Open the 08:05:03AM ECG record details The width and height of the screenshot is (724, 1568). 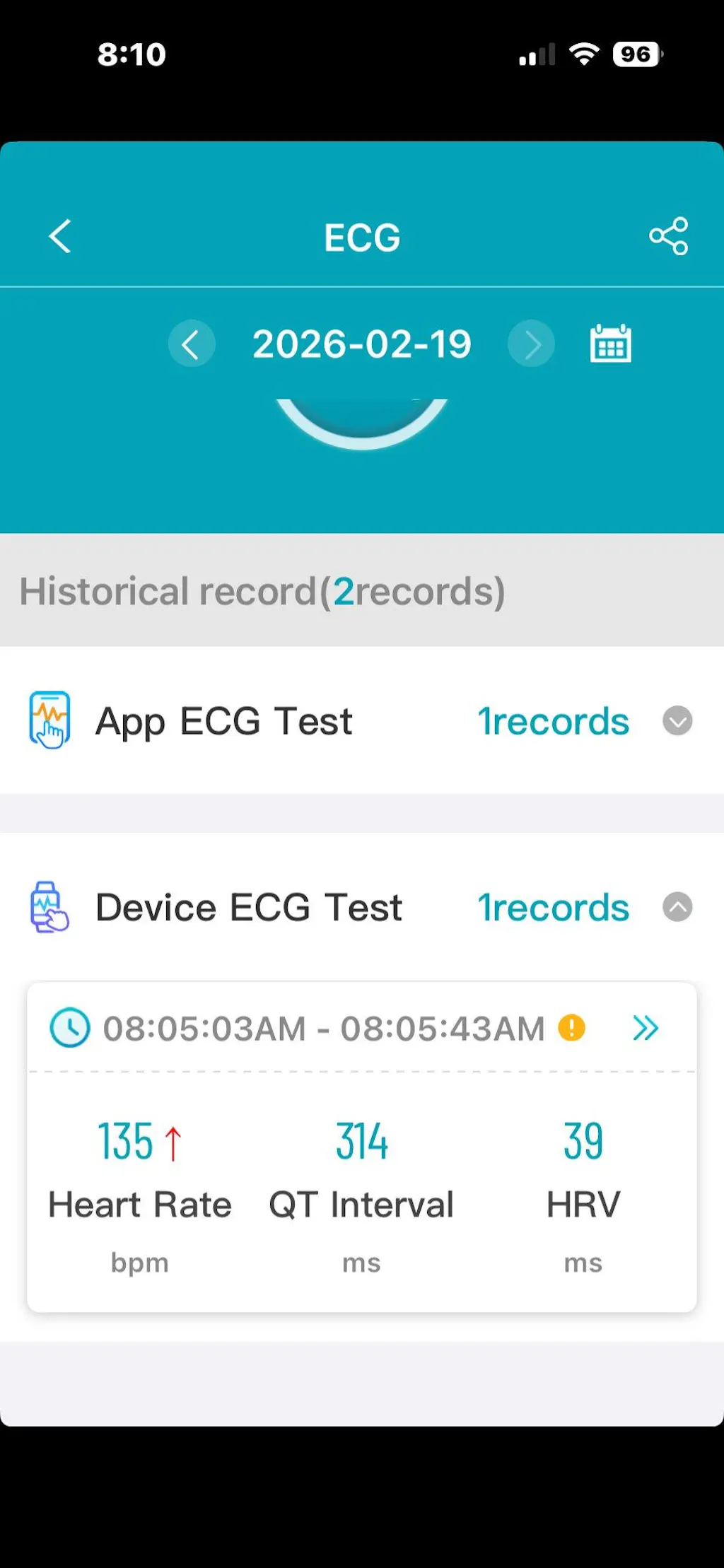(645, 1028)
